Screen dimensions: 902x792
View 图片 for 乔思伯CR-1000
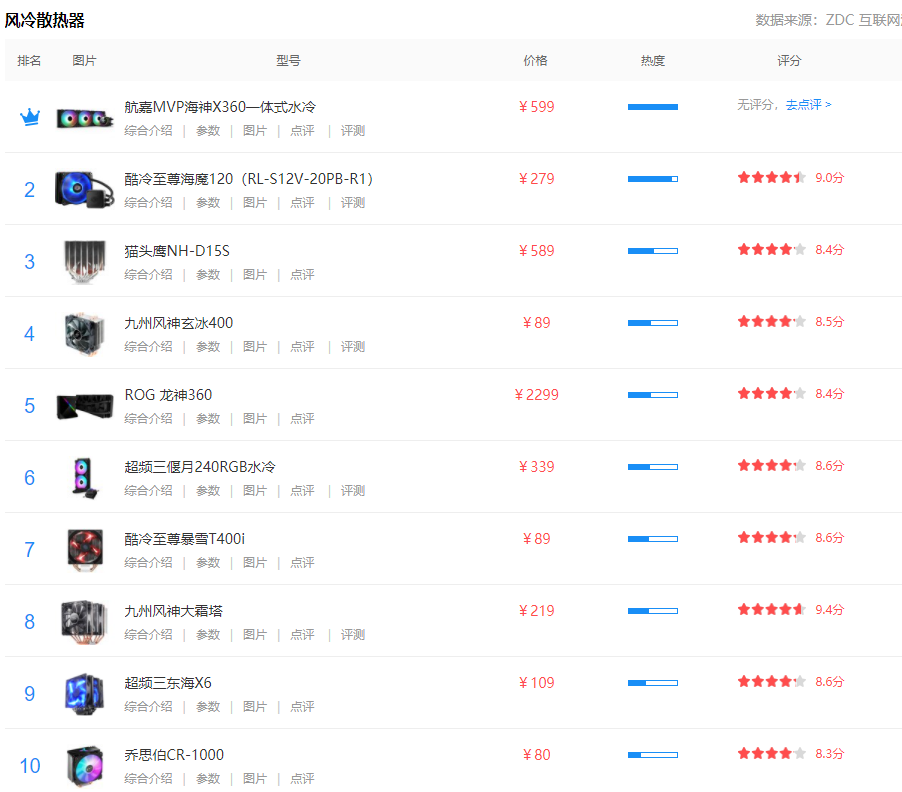(255, 779)
